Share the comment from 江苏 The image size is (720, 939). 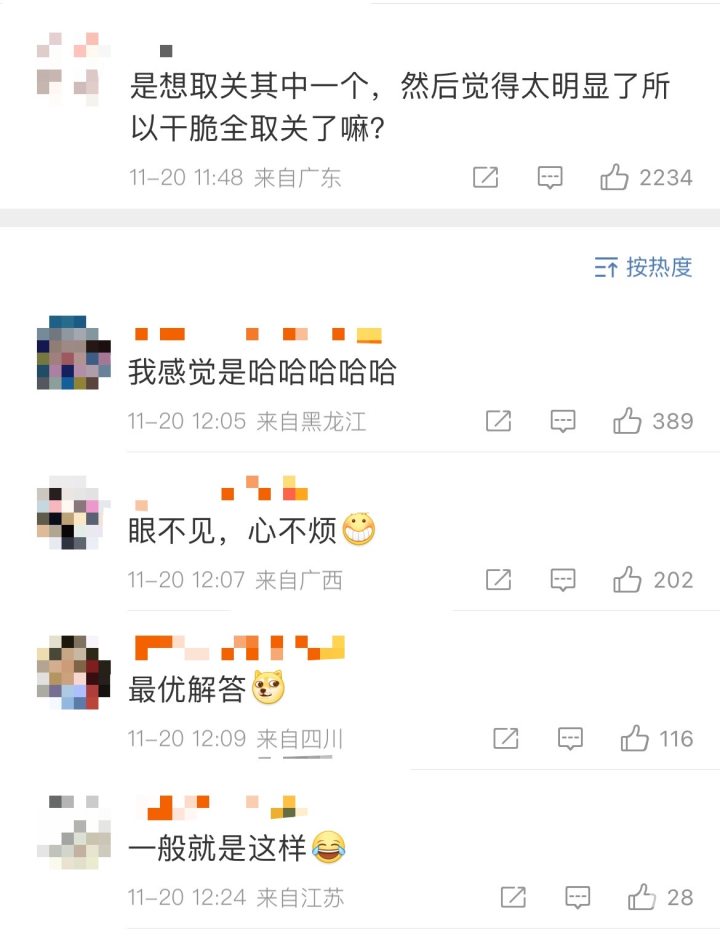click(513, 897)
